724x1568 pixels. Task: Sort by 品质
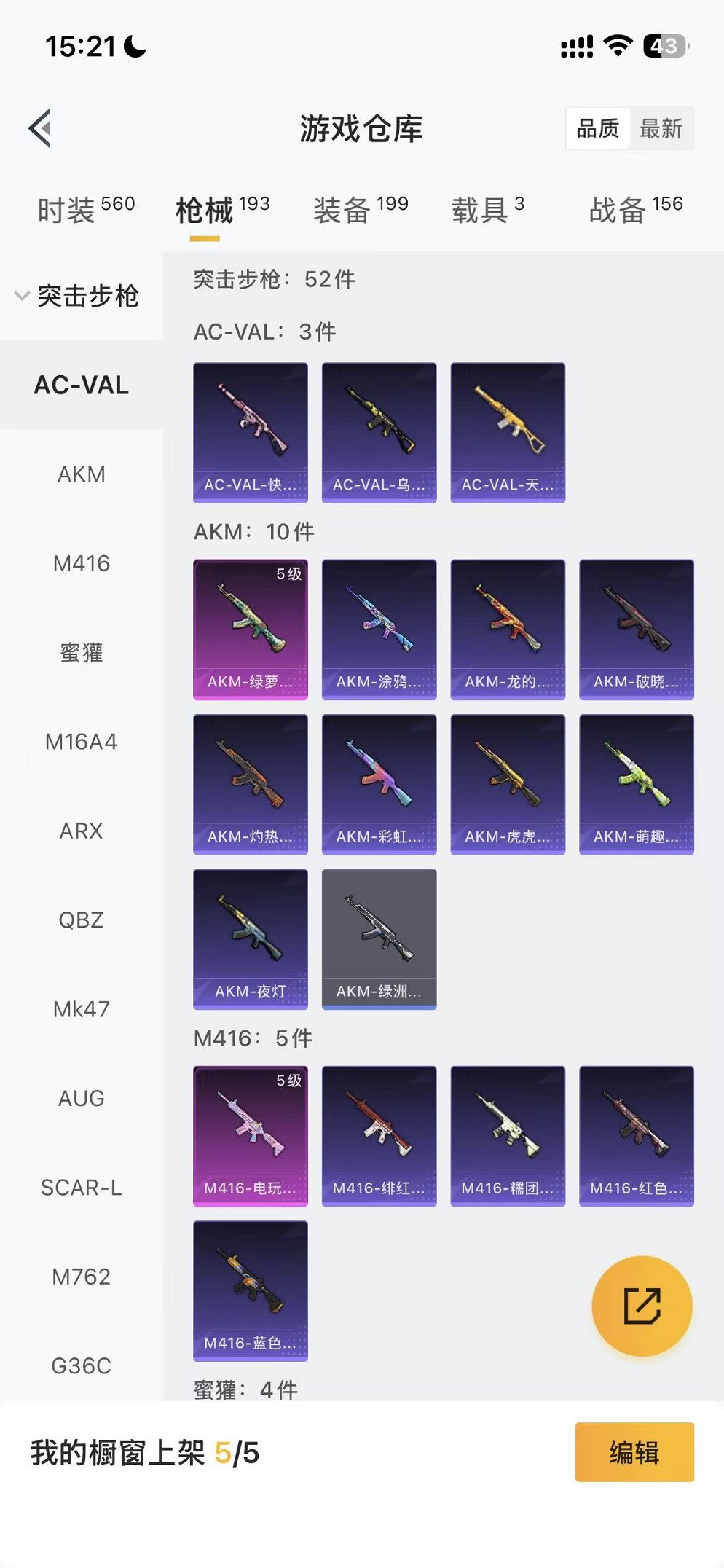[x=598, y=129]
